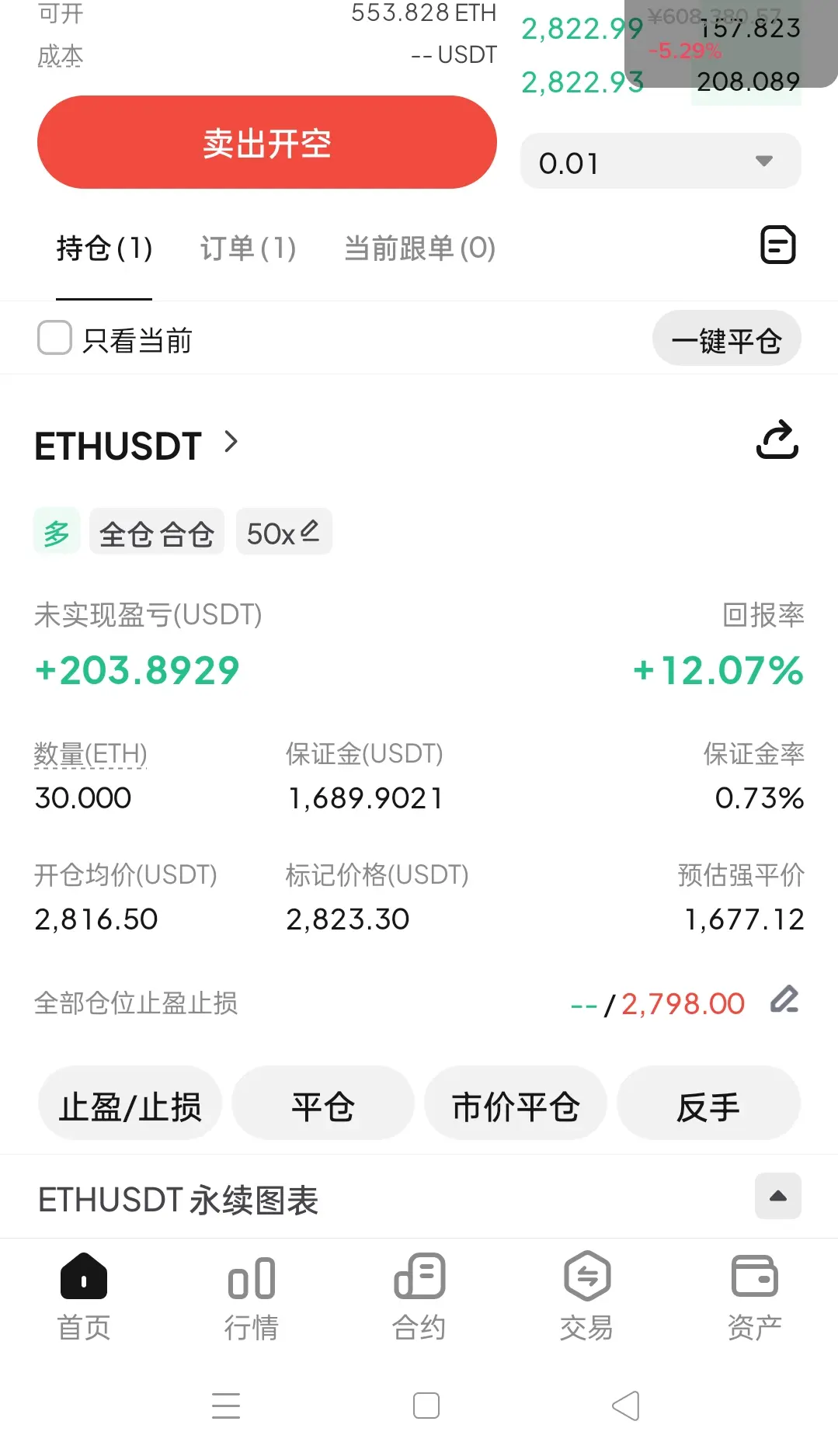The image size is (838, 1456).
Task: Share the ETHUSDT position
Action: click(777, 440)
